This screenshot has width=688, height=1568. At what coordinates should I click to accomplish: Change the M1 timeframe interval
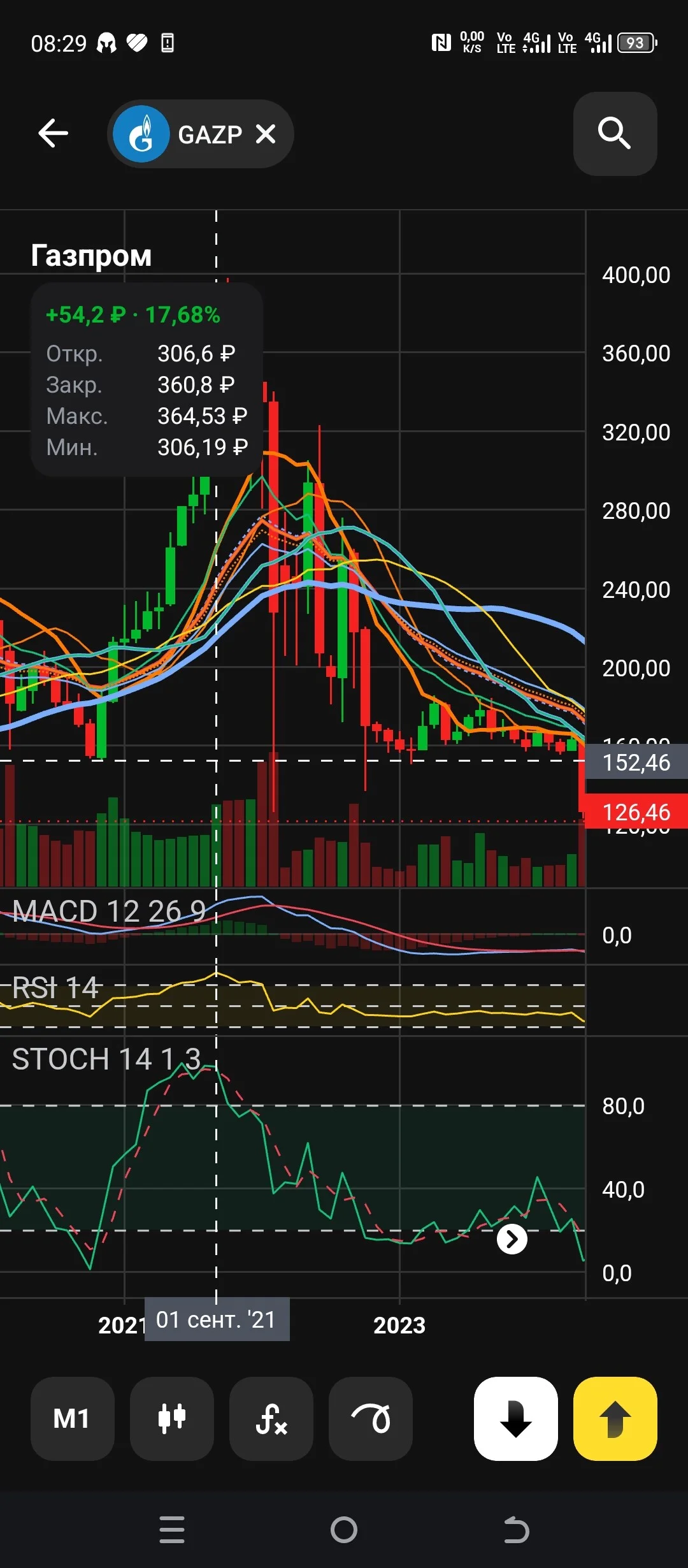[x=72, y=1418]
